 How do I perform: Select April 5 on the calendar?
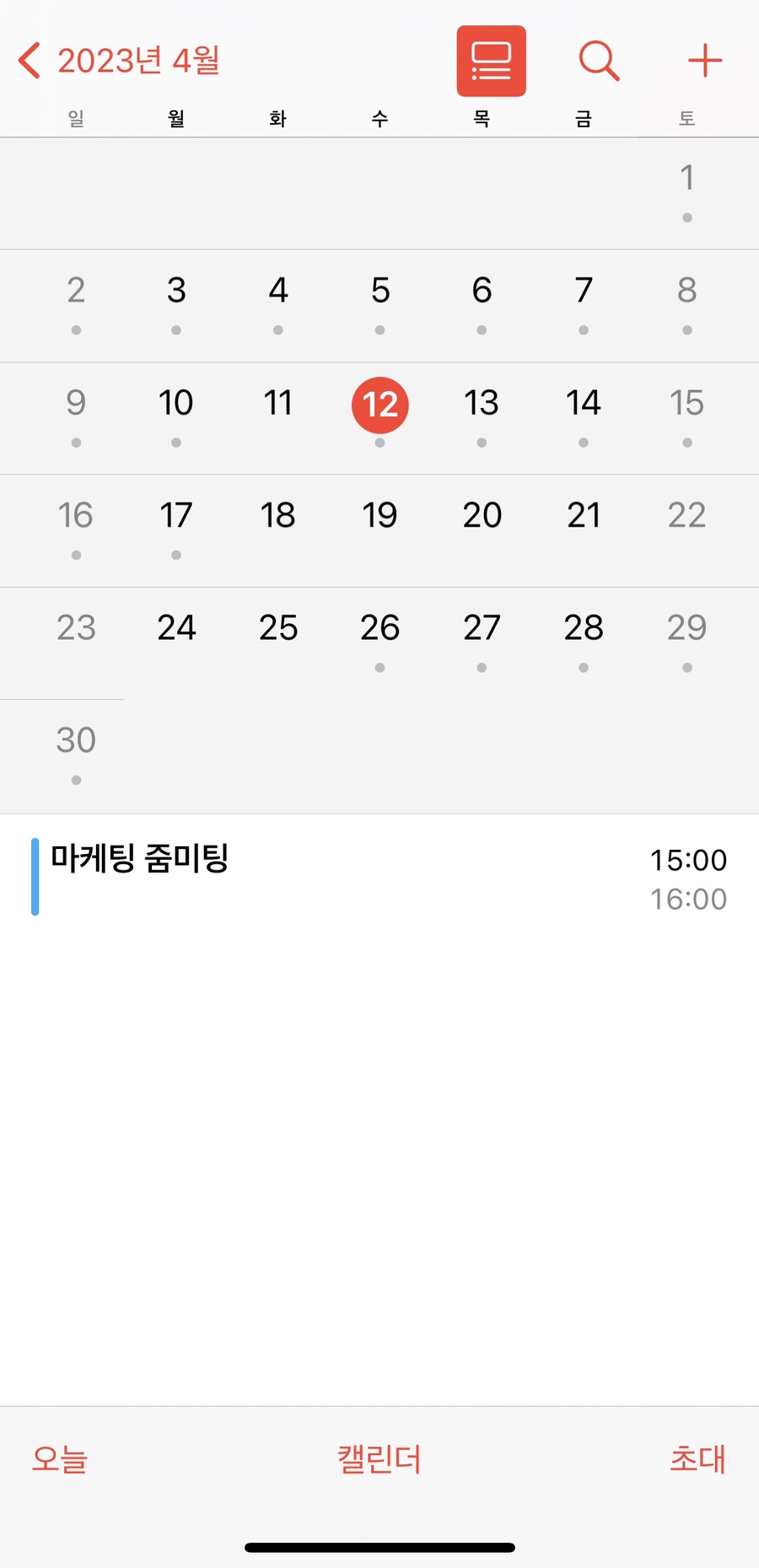380,291
